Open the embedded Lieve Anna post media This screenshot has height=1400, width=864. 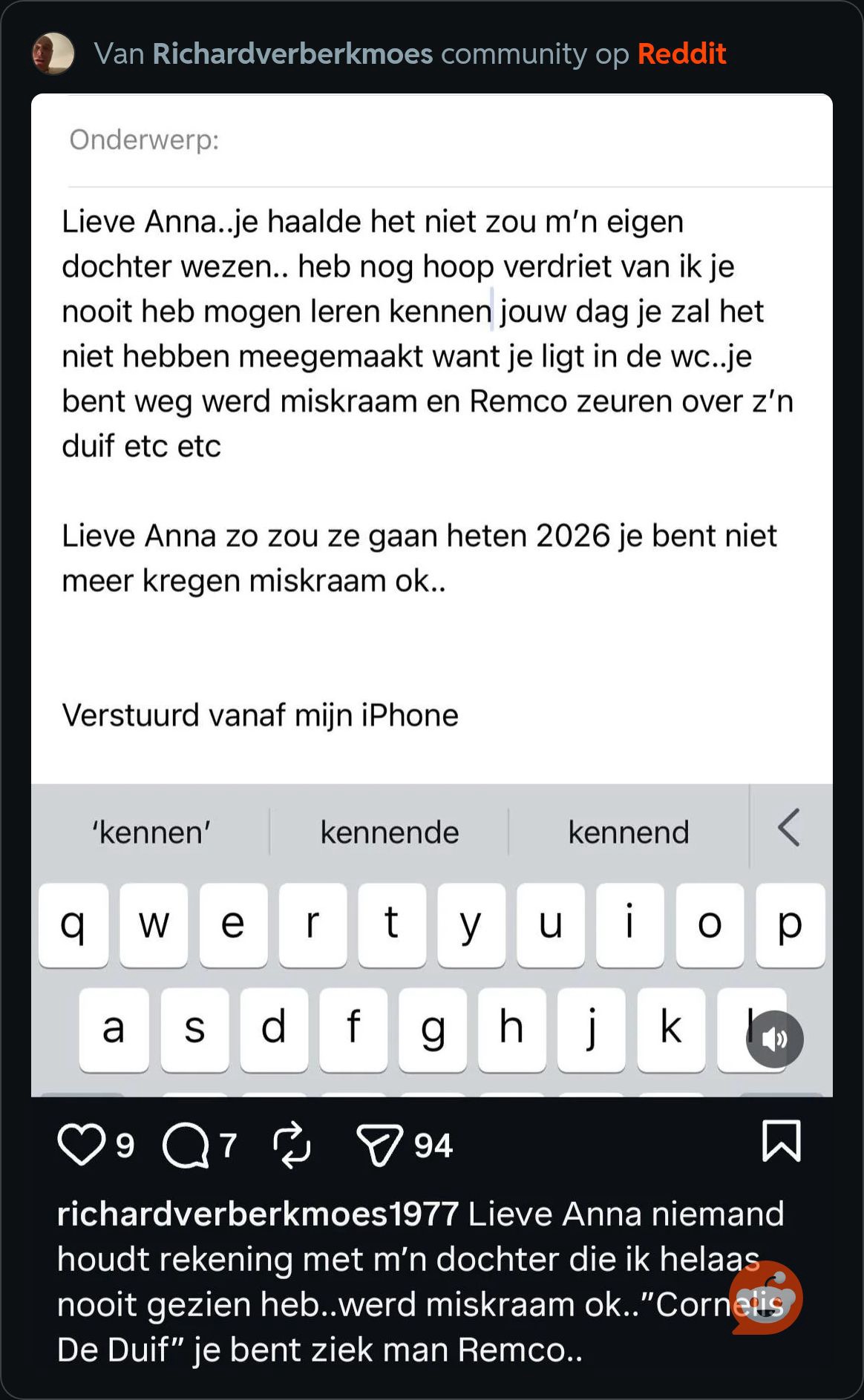[432, 595]
